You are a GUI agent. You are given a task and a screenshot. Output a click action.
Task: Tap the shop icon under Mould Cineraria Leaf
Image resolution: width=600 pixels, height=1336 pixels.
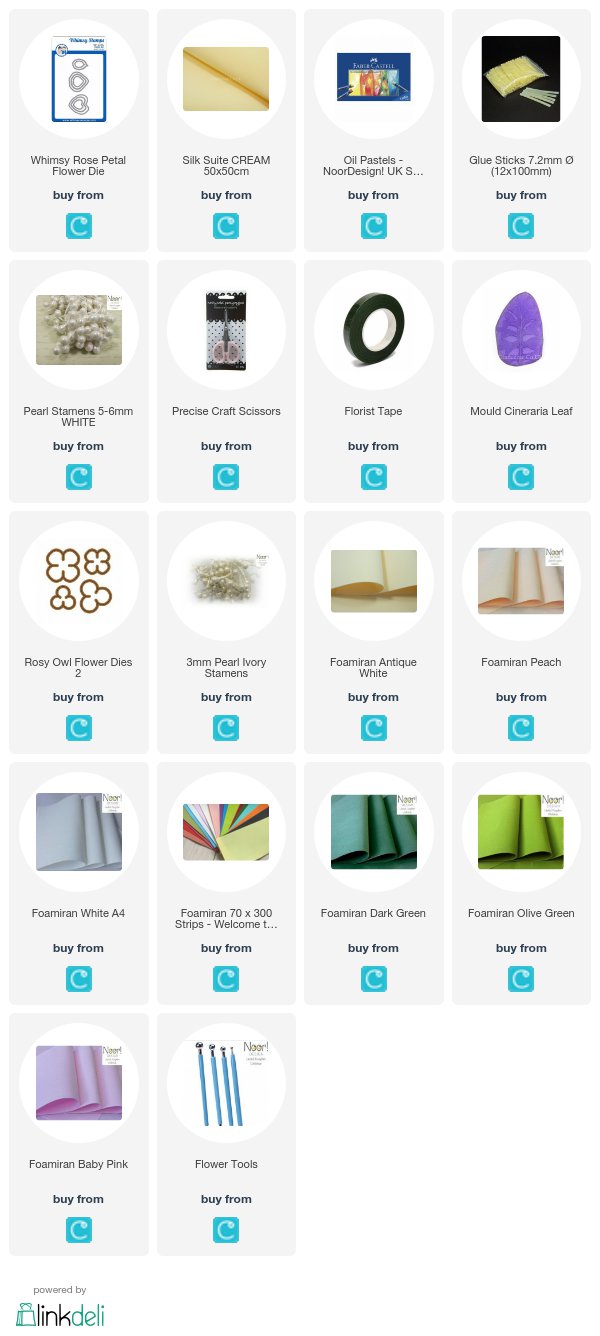[521, 477]
